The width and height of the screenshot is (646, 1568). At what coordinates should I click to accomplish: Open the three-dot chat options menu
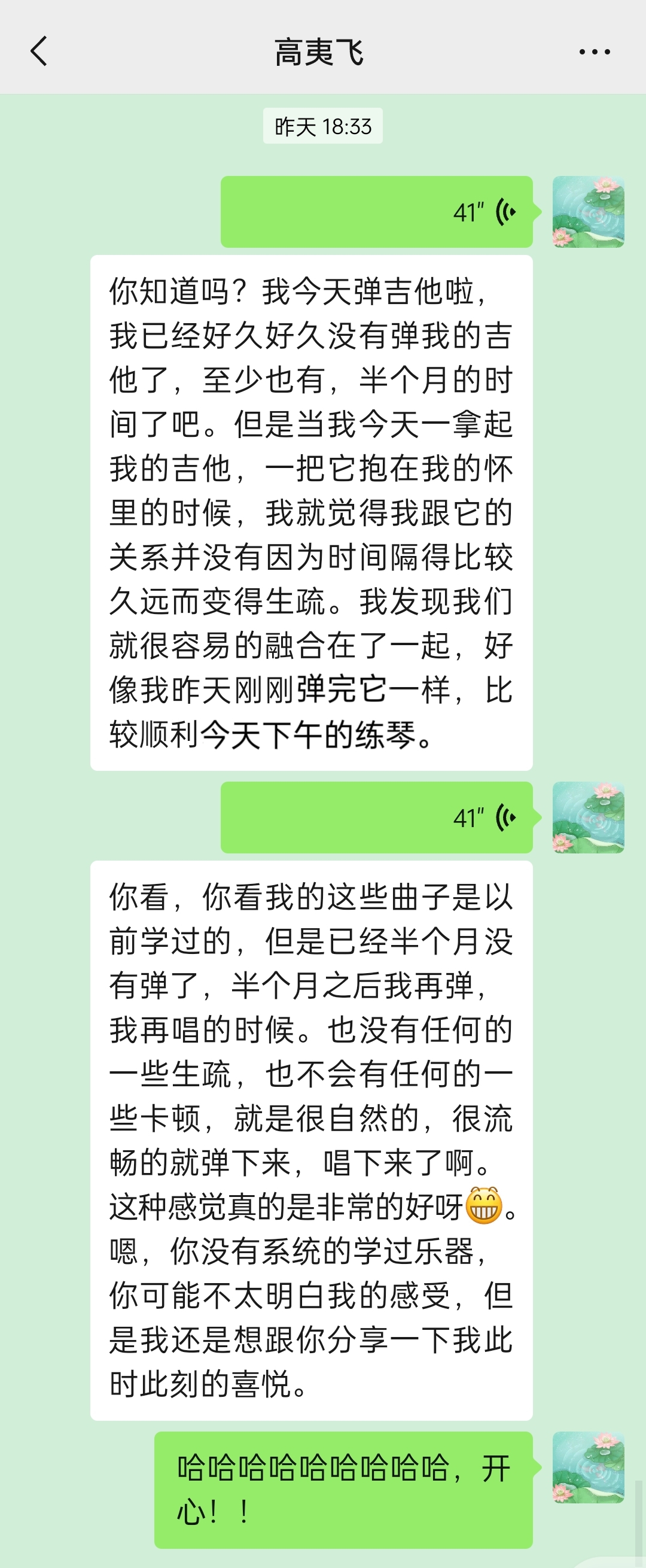595,52
